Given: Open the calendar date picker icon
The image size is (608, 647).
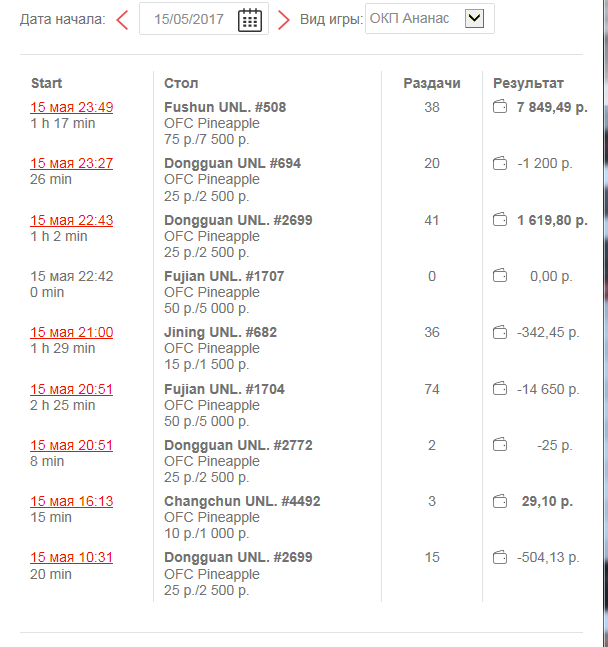Looking at the screenshot, I should coord(250,19).
